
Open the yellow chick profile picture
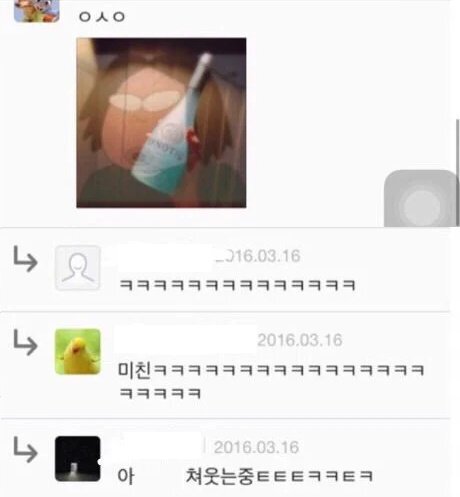[x=78, y=352]
